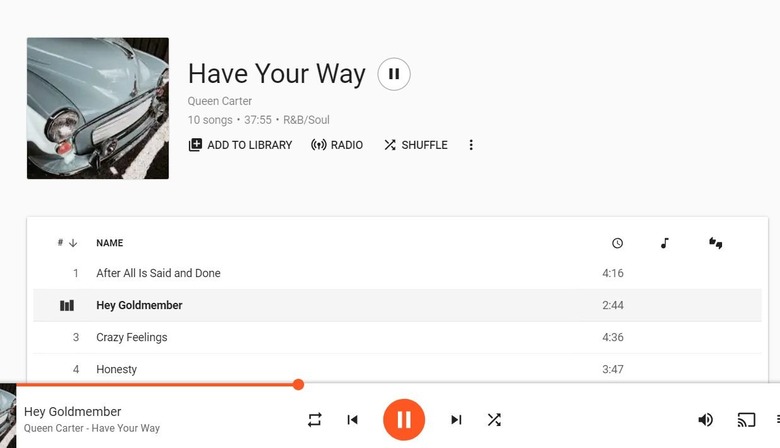780x448 pixels.
Task: Cast music to another device
Action: coord(746,420)
